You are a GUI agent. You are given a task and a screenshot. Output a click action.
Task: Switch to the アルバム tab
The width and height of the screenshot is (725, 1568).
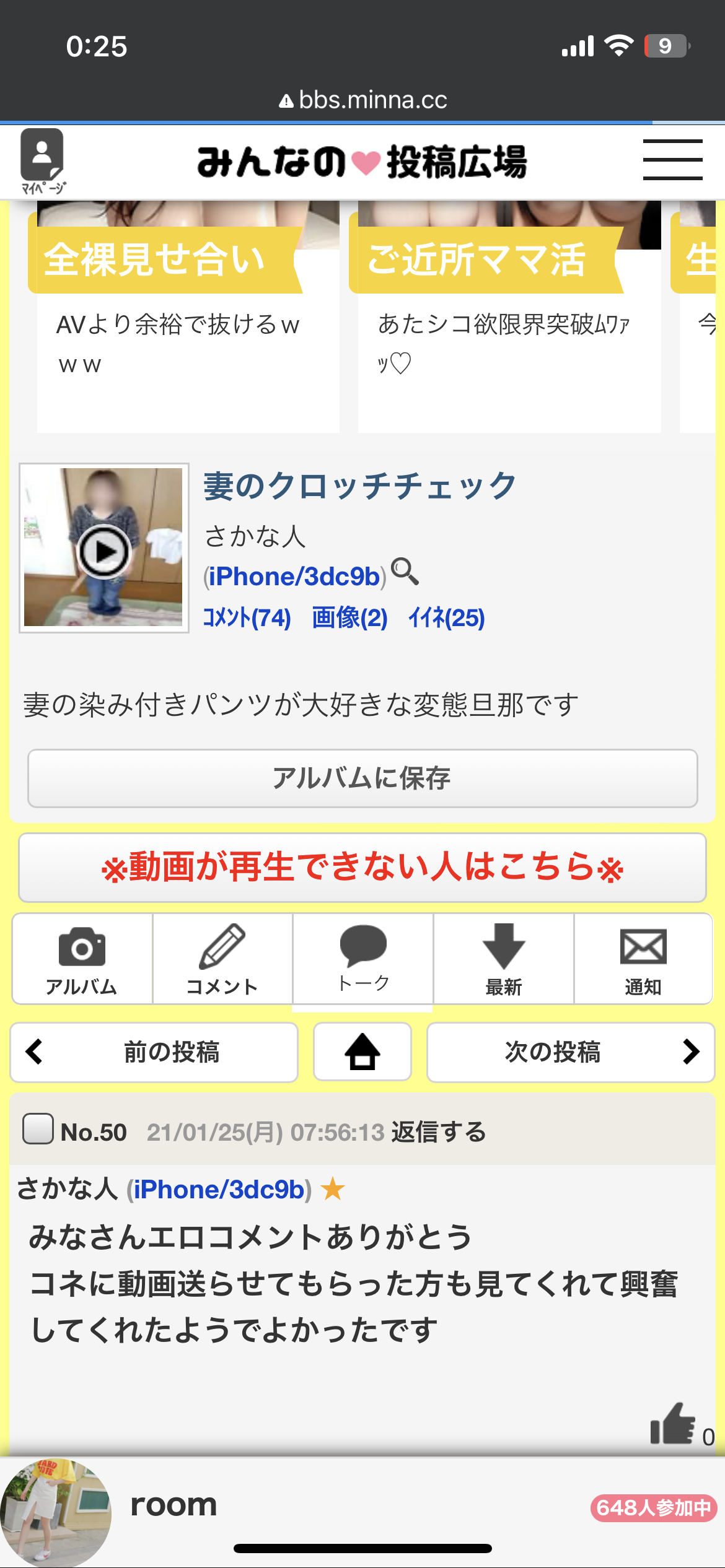[x=82, y=959]
